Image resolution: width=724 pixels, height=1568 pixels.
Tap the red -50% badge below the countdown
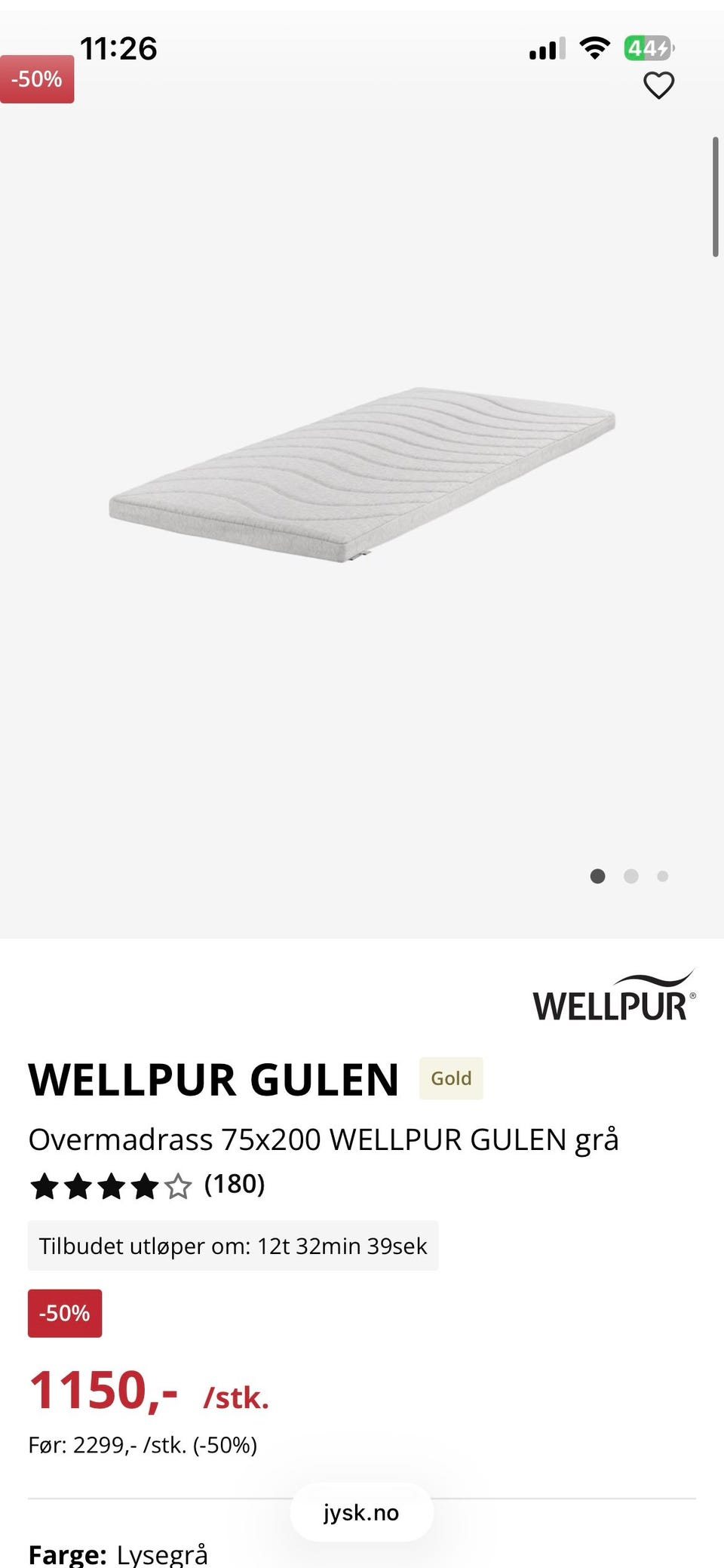point(65,1313)
